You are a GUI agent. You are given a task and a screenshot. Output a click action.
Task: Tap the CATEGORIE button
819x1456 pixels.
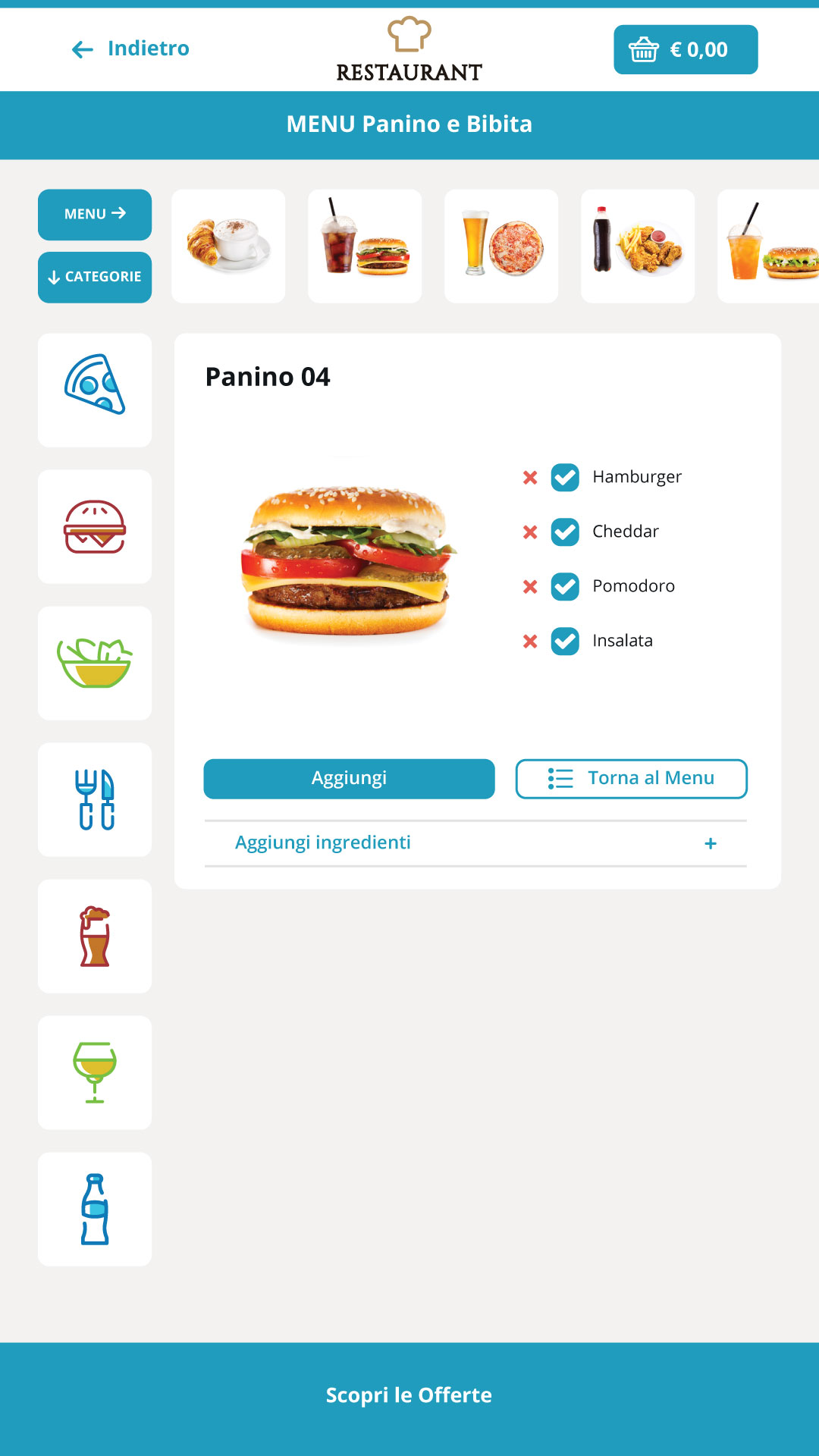[x=95, y=277]
